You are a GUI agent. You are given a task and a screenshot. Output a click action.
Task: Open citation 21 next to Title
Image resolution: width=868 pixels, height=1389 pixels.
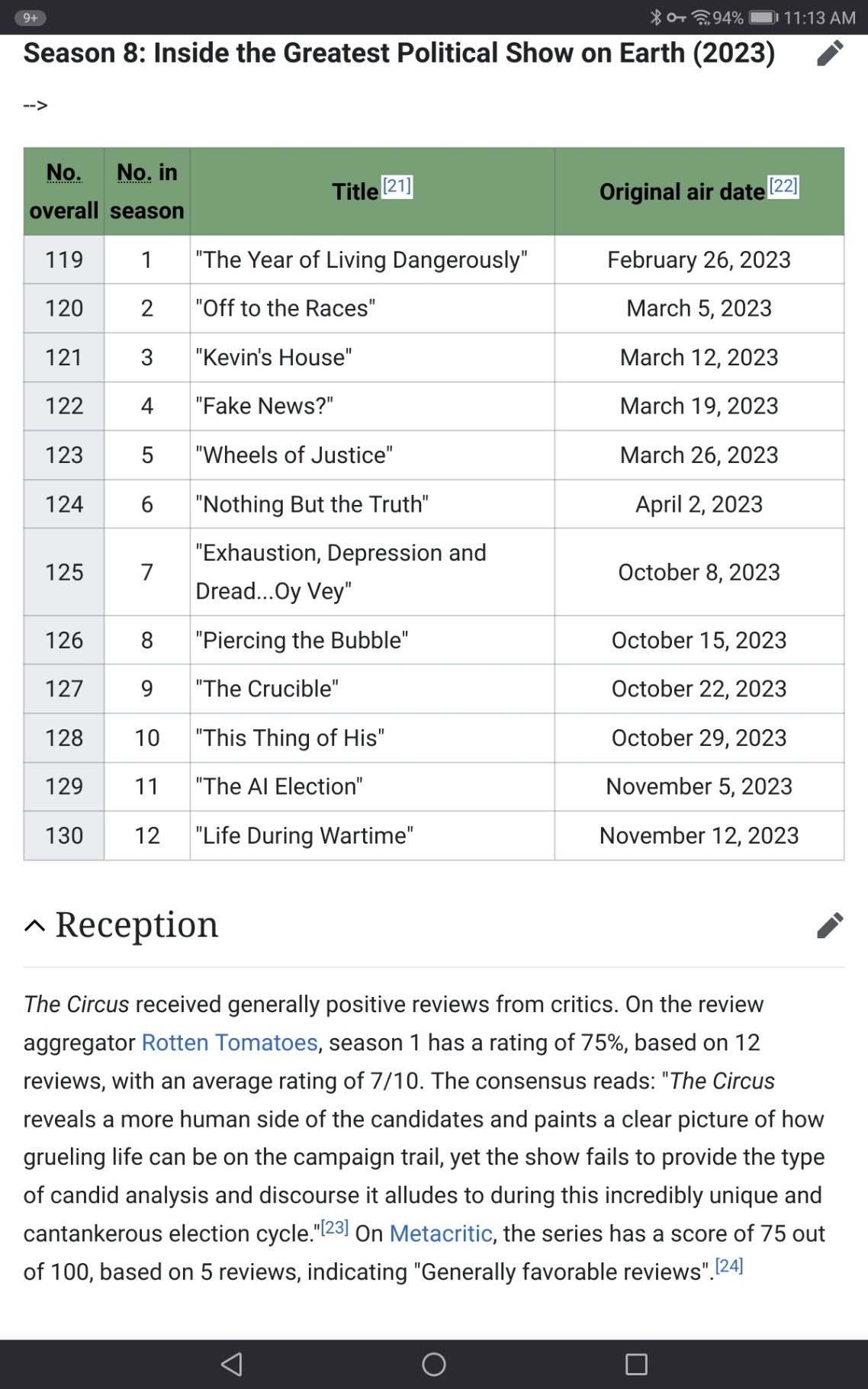click(397, 186)
